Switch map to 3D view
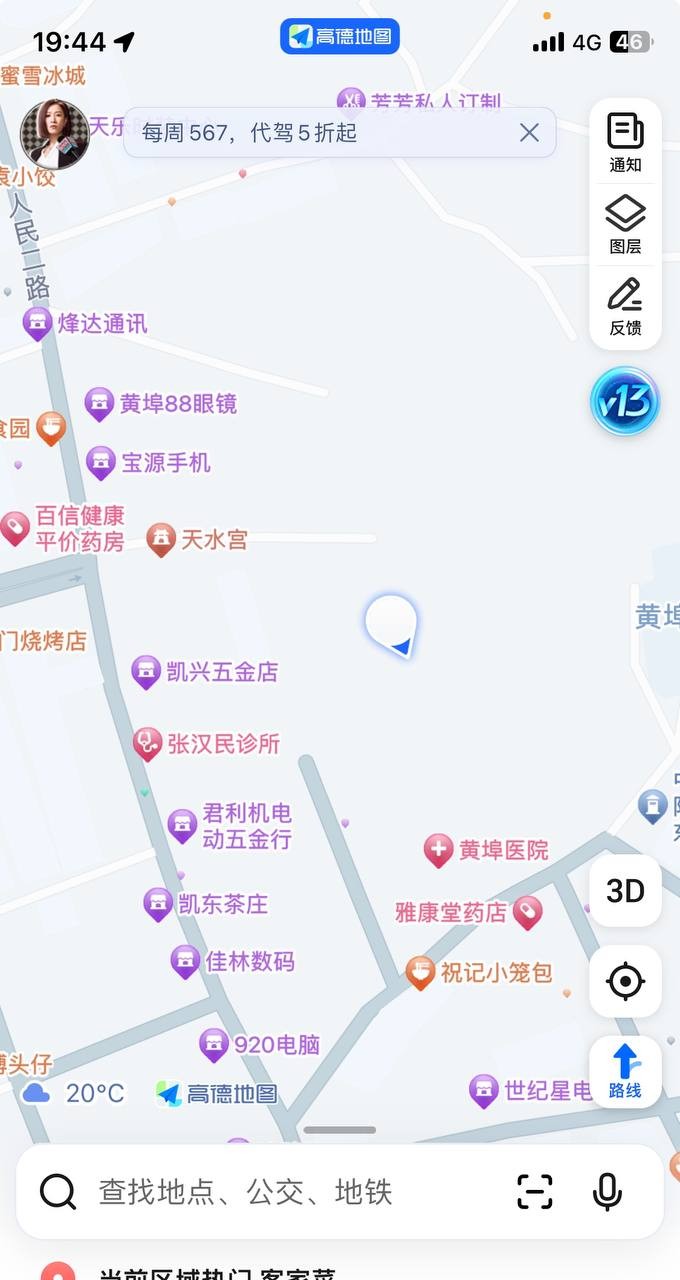The width and height of the screenshot is (680, 1280). (625, 890)
